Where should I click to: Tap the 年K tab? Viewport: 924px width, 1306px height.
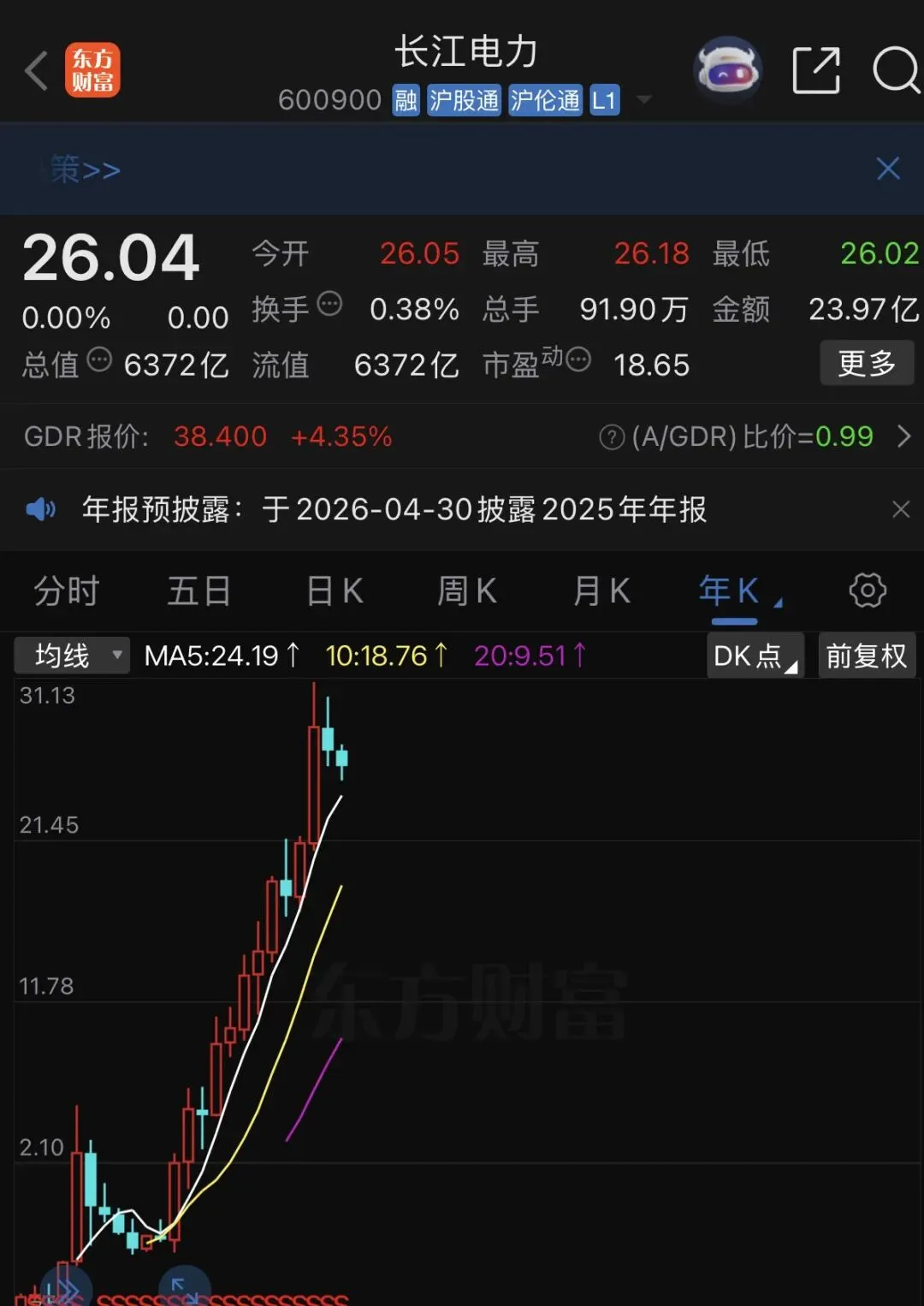point(730,591)
